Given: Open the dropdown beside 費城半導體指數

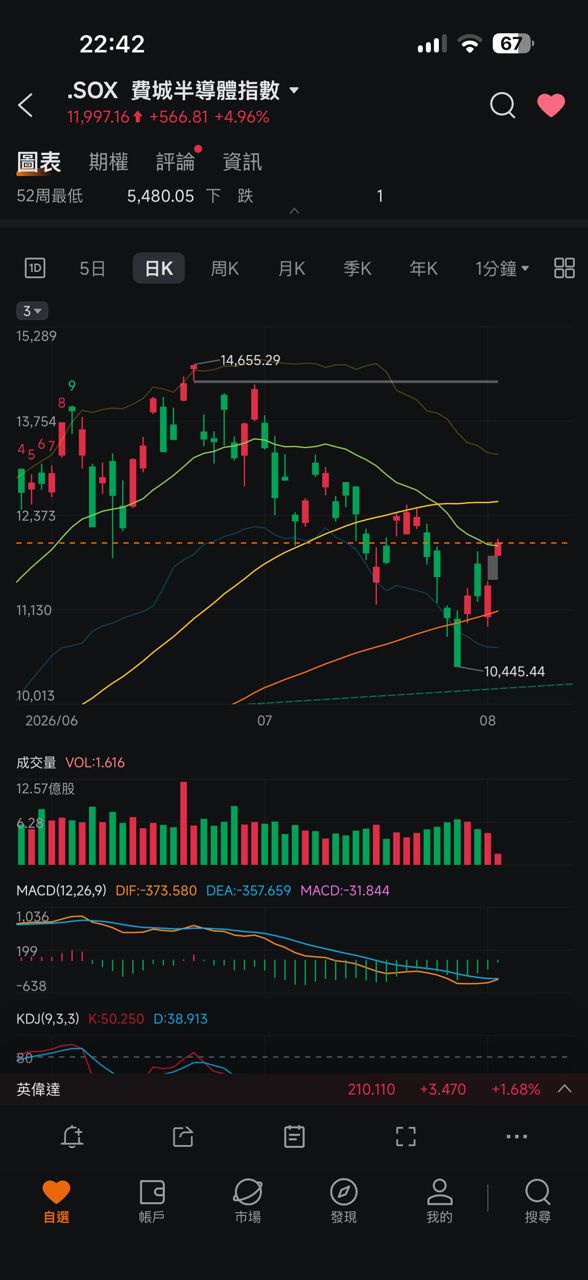Looking at the screenshot, I should 294,91.
